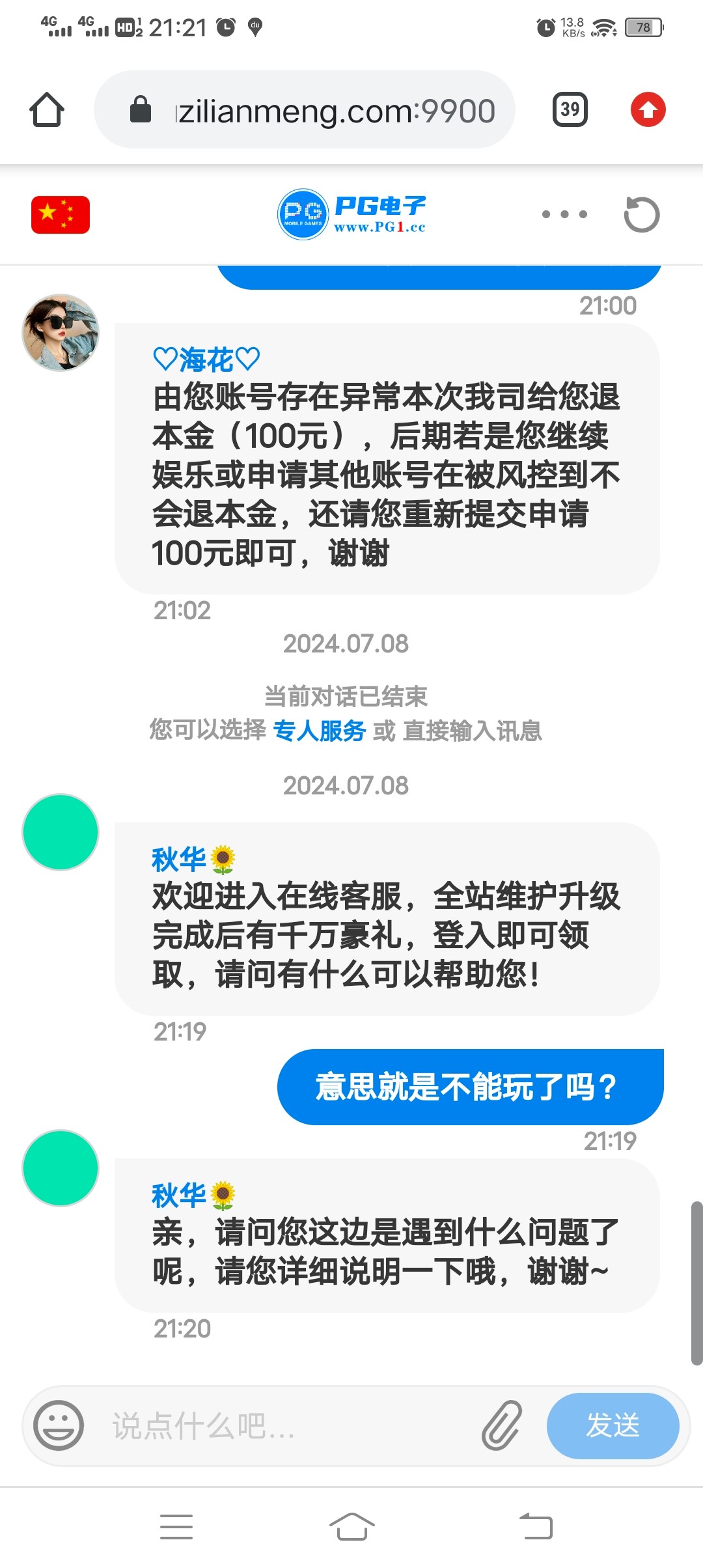Open the three-dot menu in the chat header
The width and height of the screenshot is (703, 1568).
(564, 214)
